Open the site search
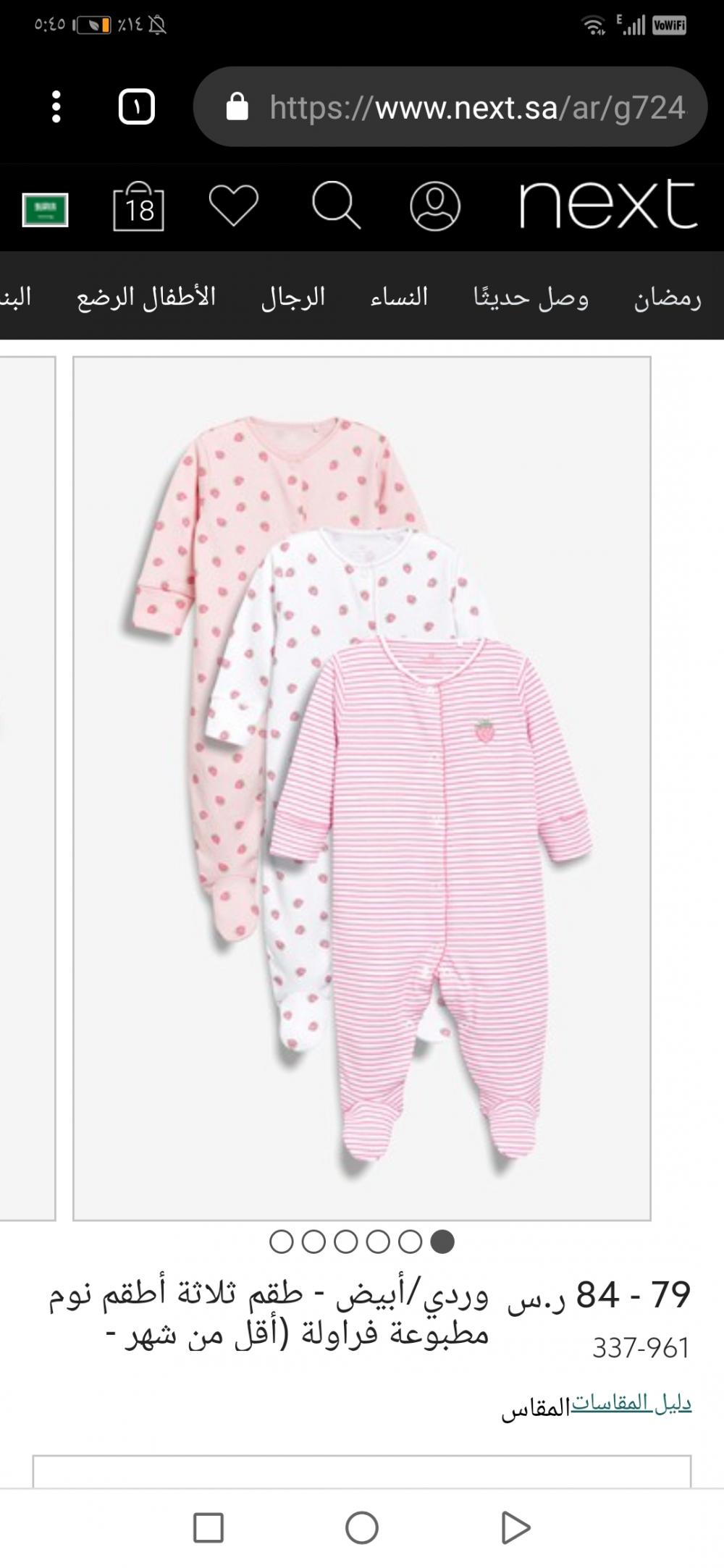Screen dimensions: 724x1568 pos(335,206)
